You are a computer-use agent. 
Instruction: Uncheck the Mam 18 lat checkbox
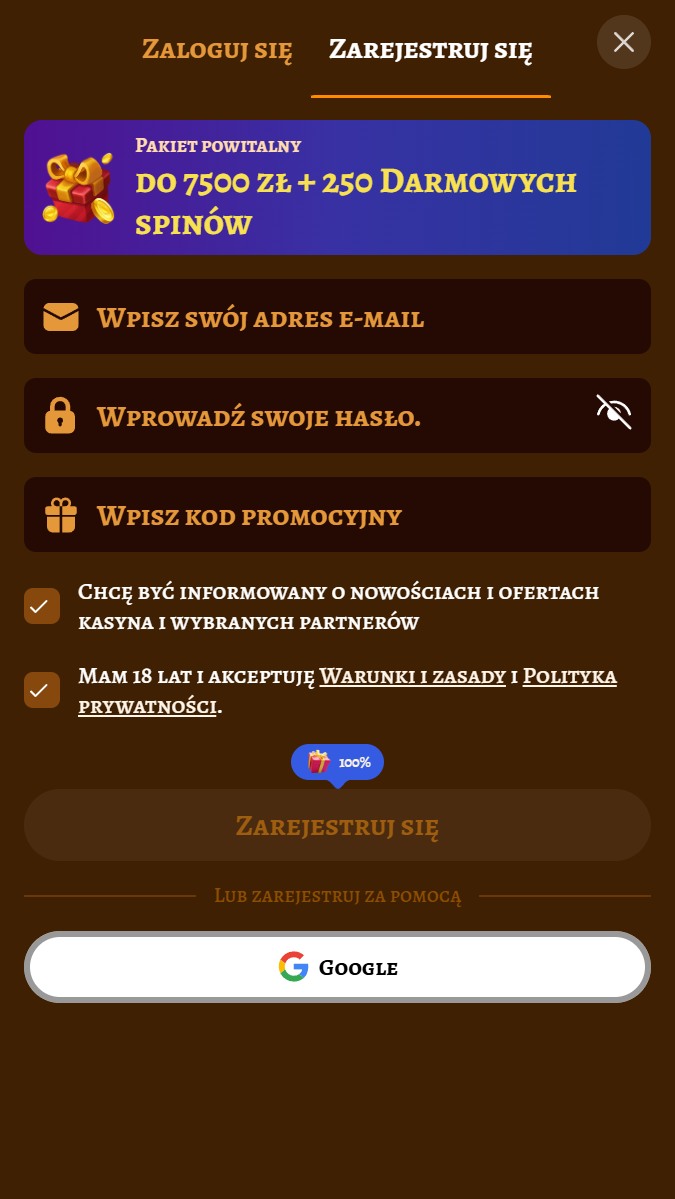coord(42,690)
